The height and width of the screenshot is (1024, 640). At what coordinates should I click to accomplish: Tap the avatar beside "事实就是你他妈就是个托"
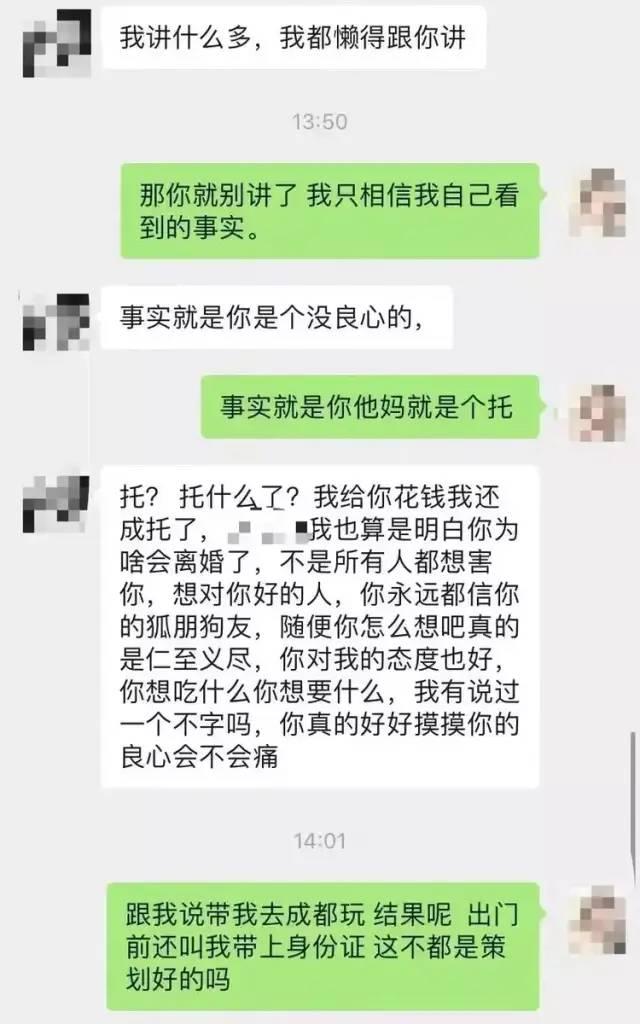tap(599, 413)
